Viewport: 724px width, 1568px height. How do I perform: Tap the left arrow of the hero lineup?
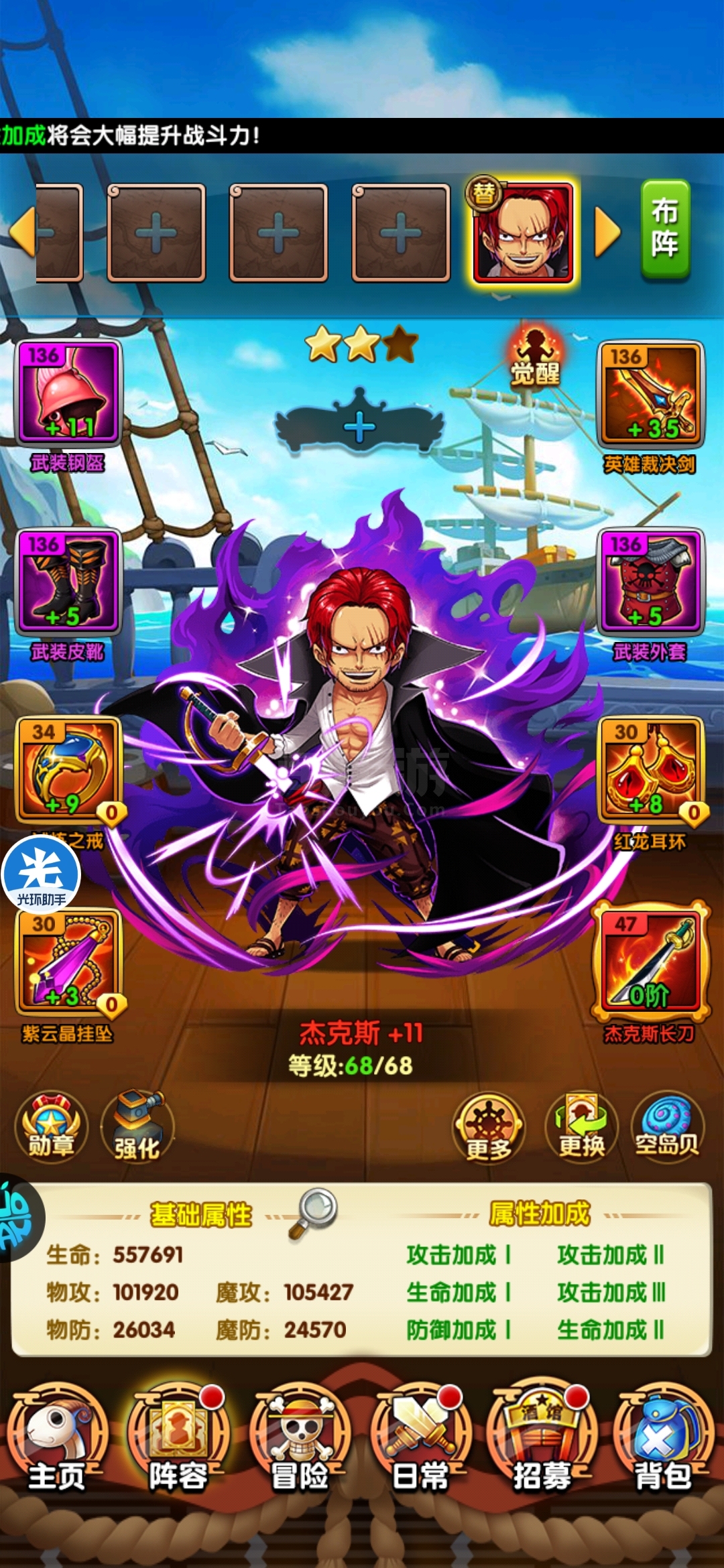[21, 231]
